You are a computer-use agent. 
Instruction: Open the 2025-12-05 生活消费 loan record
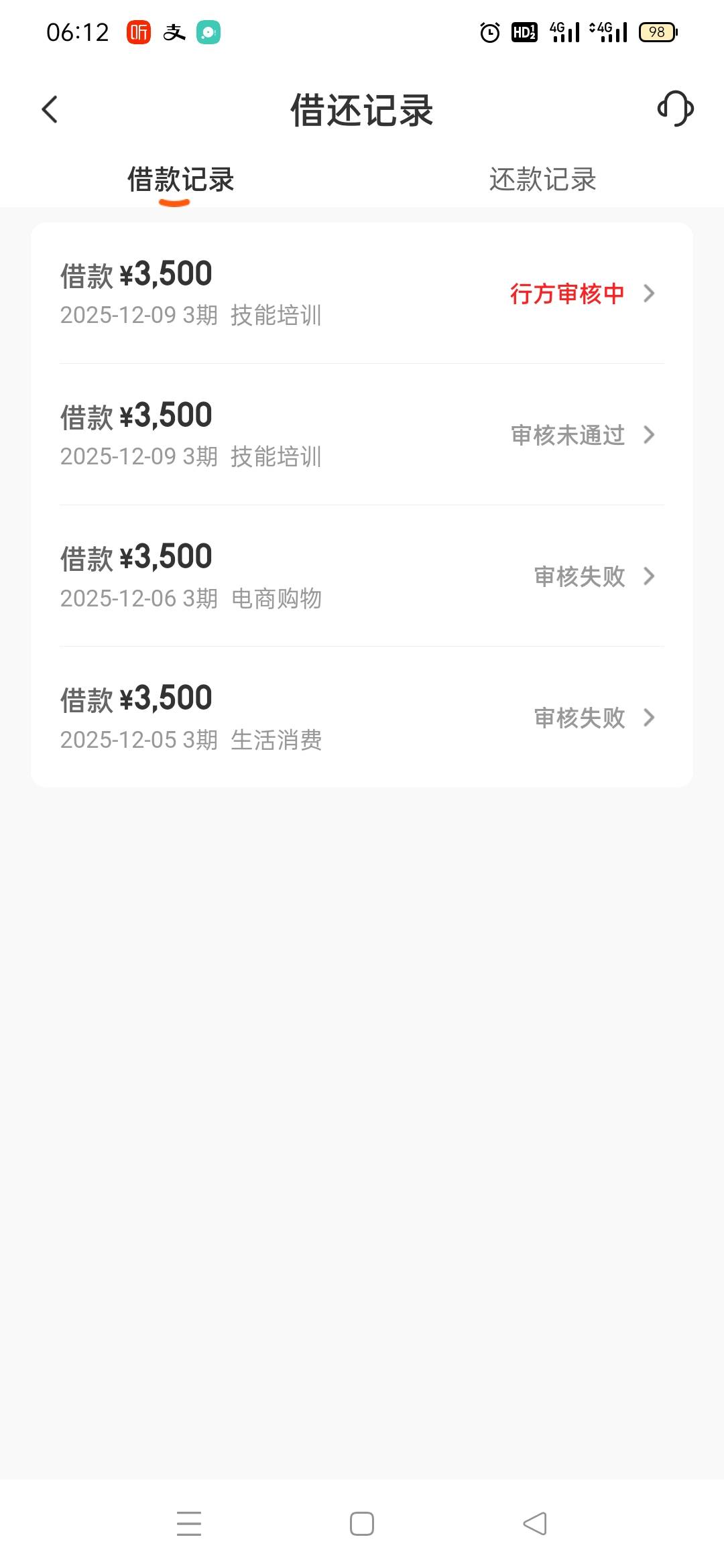(362, 718)
